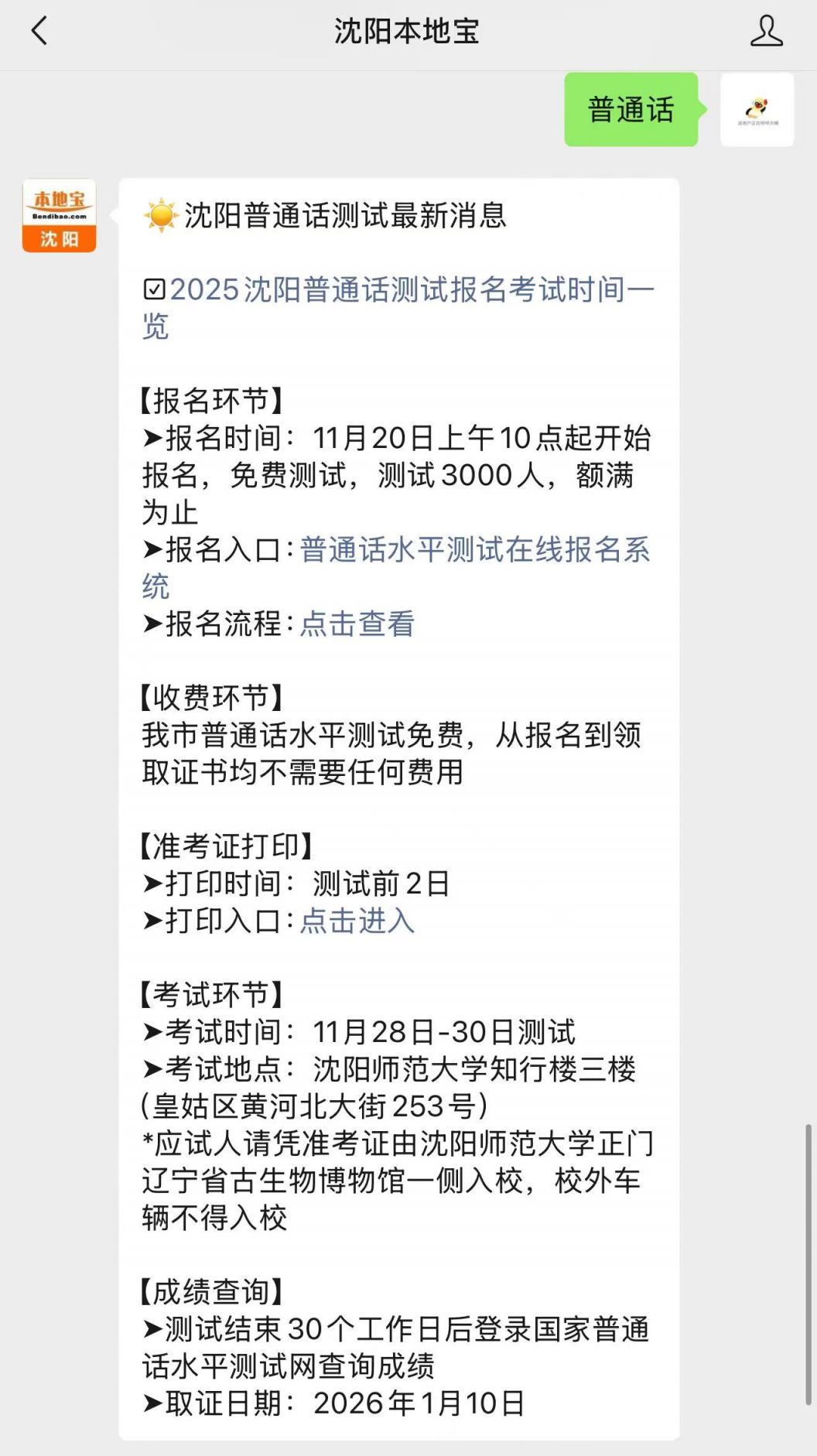Click the checkbox symbol before the 2025 article link
The height and width of the screenshot is (1456, 817).
(x=157, y=289)
